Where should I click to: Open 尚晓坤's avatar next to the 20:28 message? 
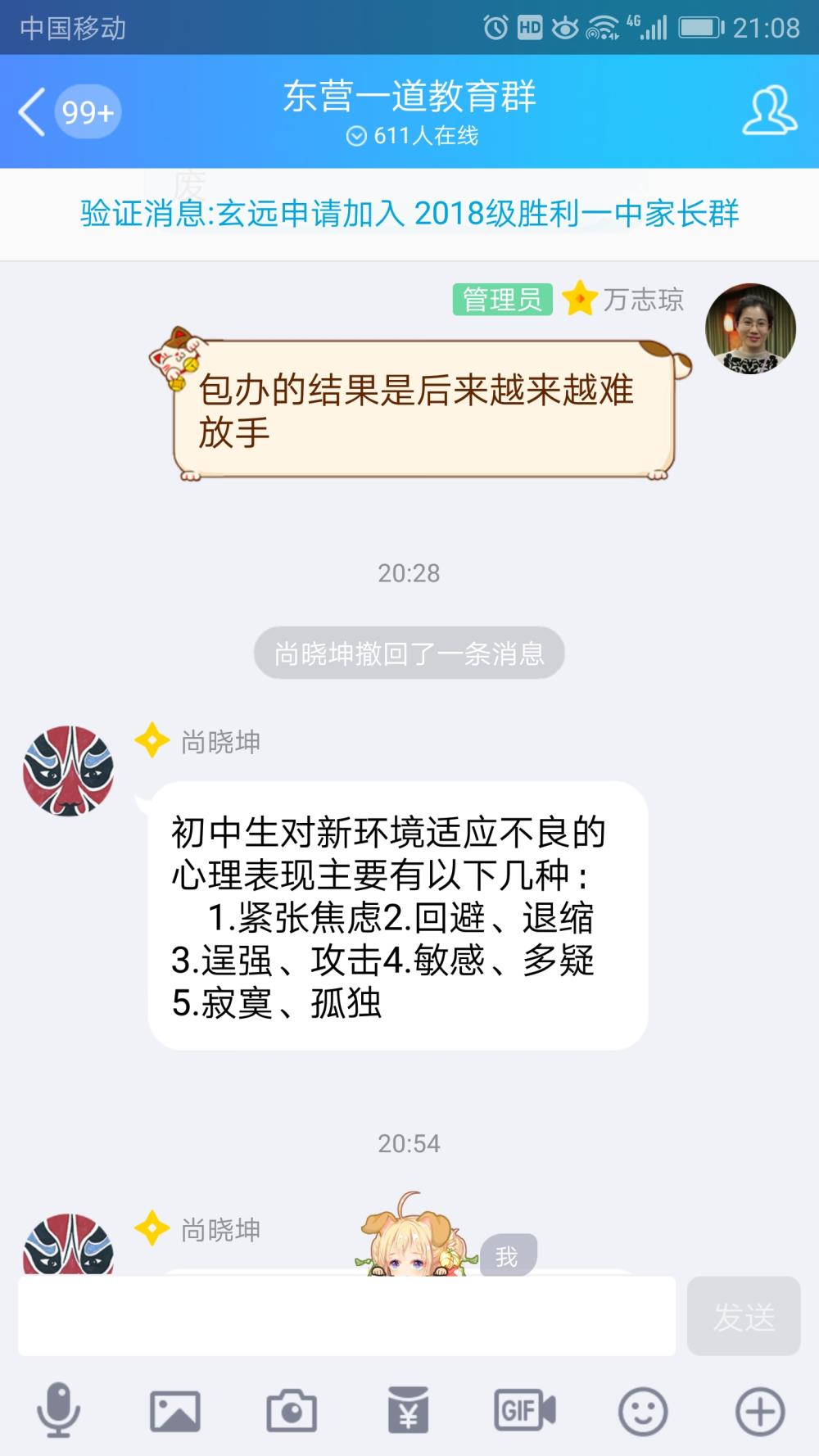coord(68,771)
